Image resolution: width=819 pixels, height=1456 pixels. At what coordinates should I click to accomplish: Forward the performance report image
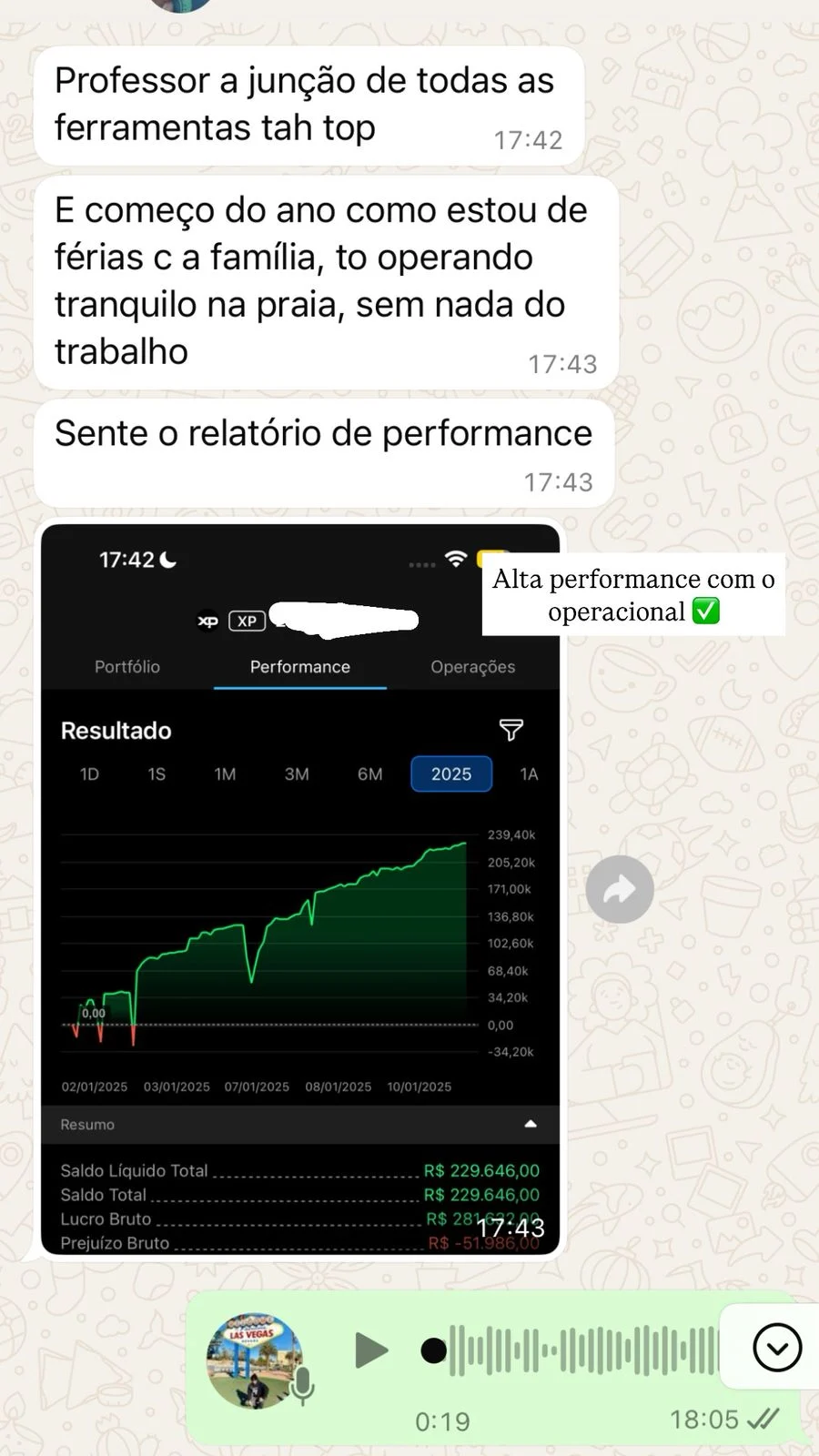tap(620, 889)
